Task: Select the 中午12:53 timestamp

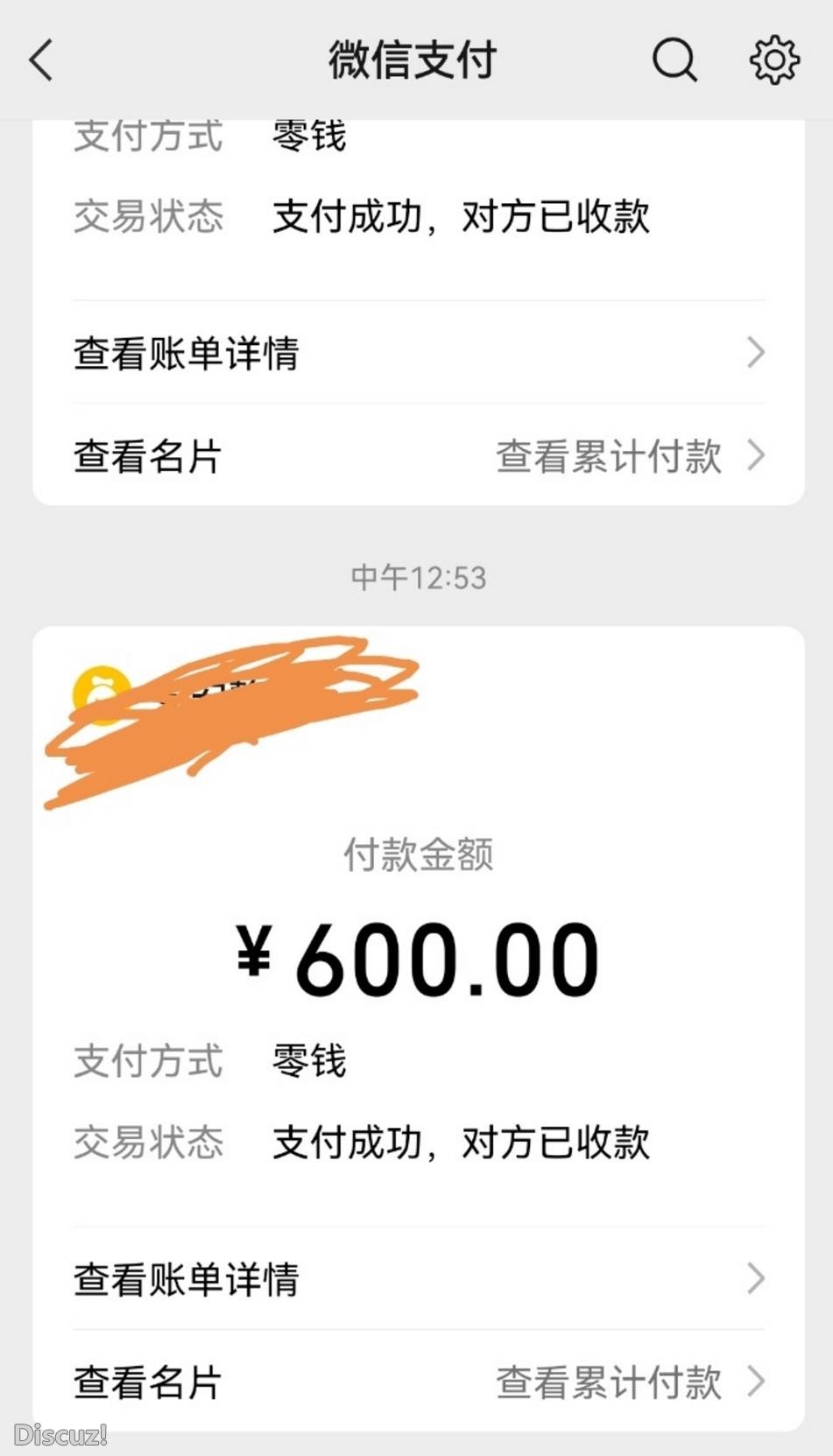Action: [419, 577]
